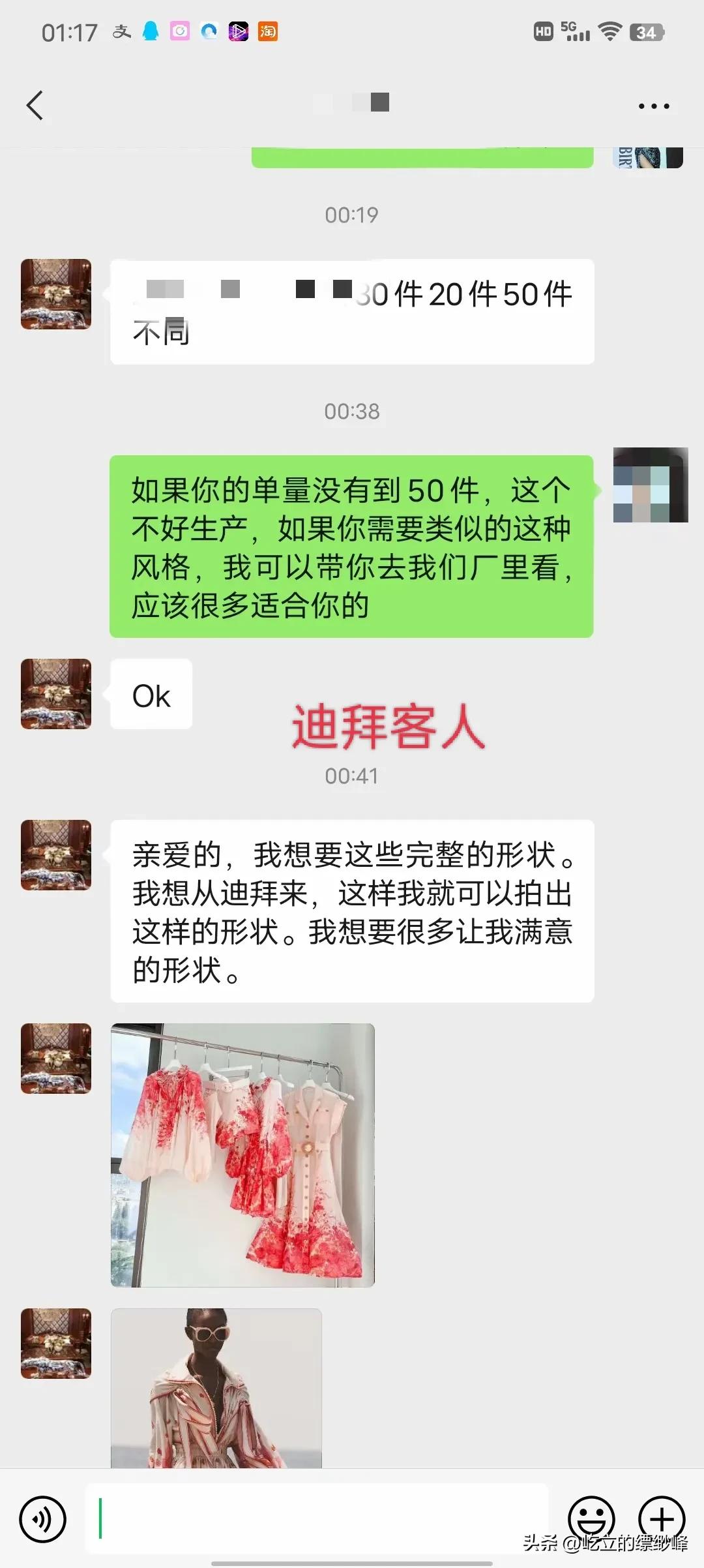Tap the Taobao icon in the status bar
The height and width of the screenshot is (1568, 704).
268,31
